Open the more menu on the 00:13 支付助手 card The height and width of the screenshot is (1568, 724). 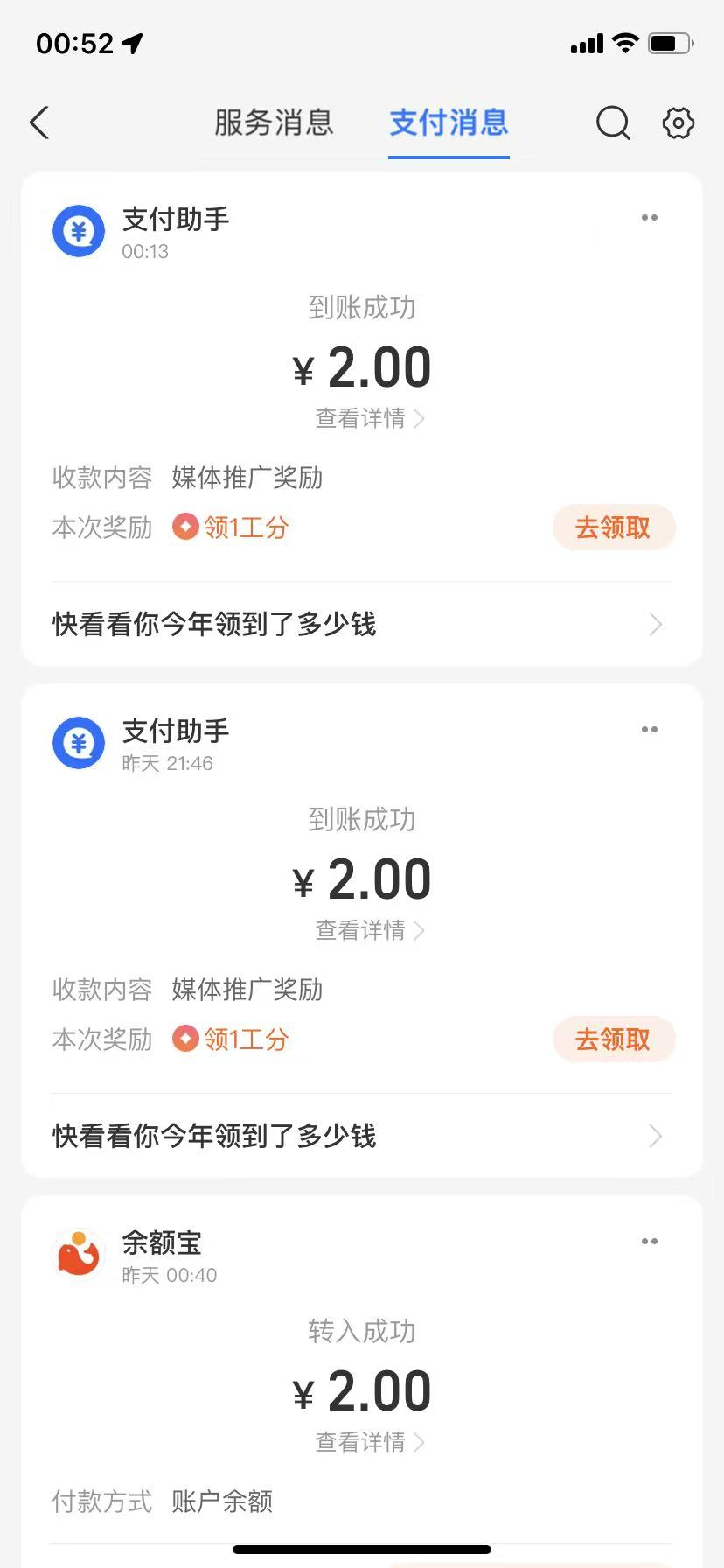tap(650, 218)
